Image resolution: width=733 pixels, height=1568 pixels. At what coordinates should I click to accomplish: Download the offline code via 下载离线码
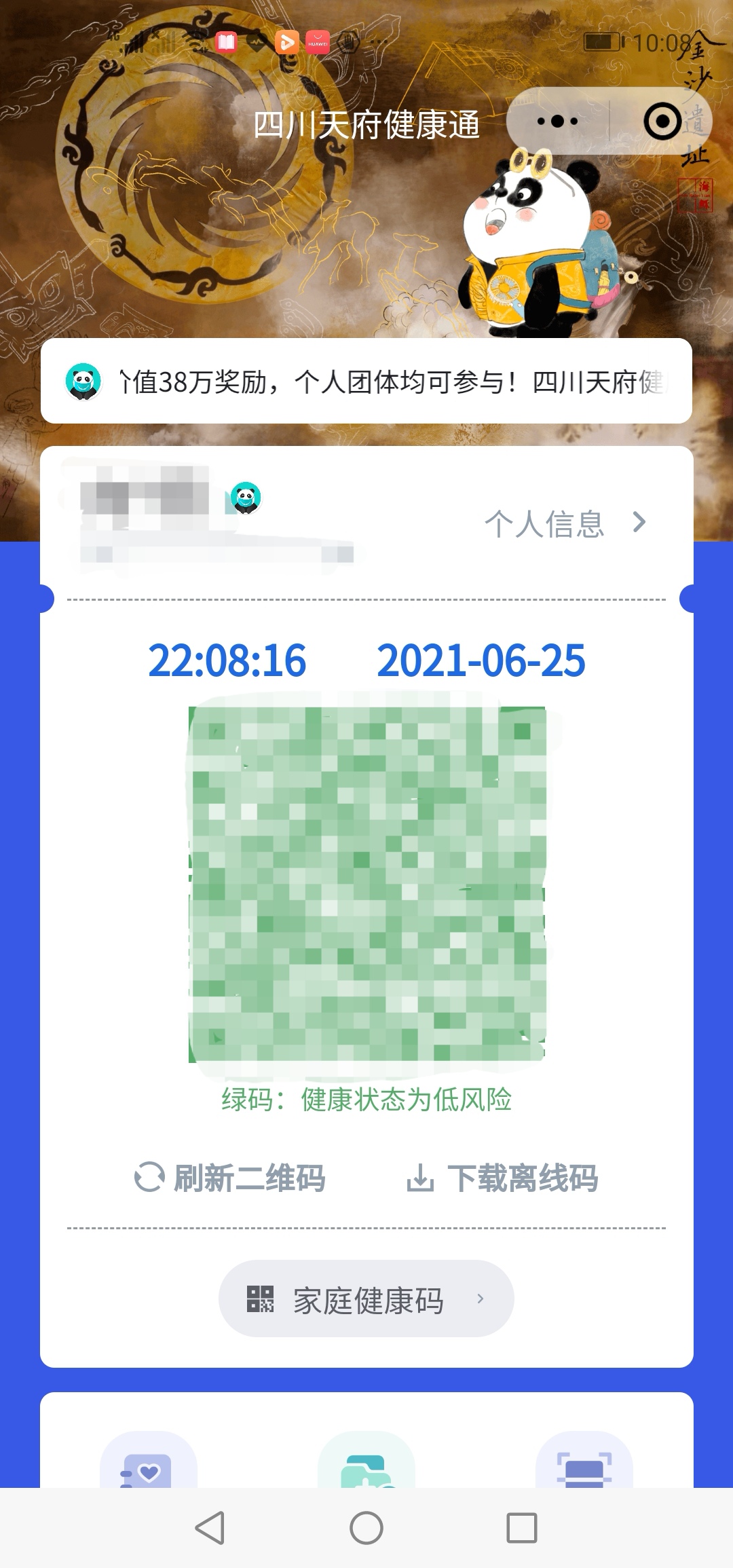click(502, 1178)
